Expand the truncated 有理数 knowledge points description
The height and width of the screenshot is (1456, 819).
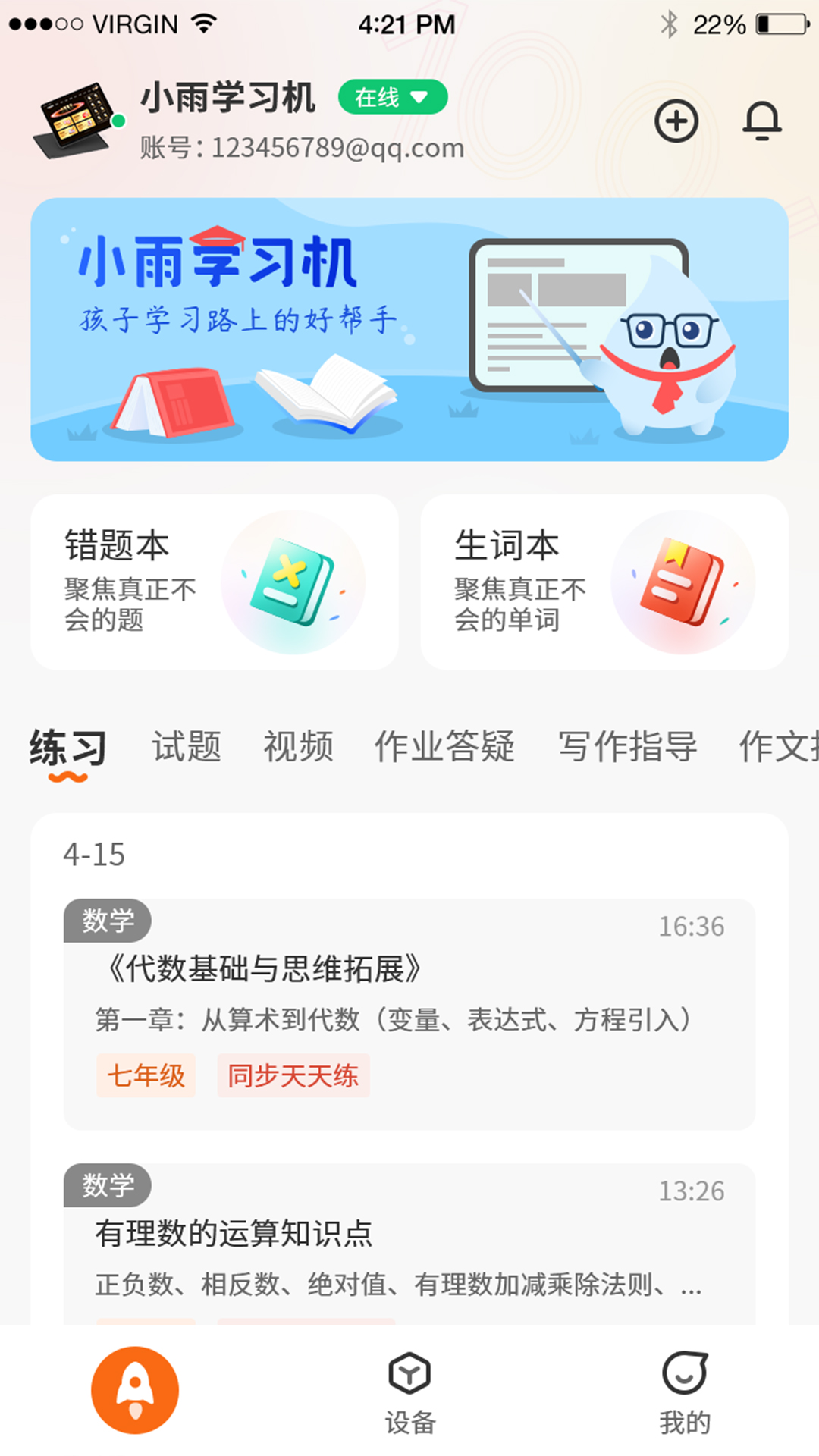coord(398,1285)
